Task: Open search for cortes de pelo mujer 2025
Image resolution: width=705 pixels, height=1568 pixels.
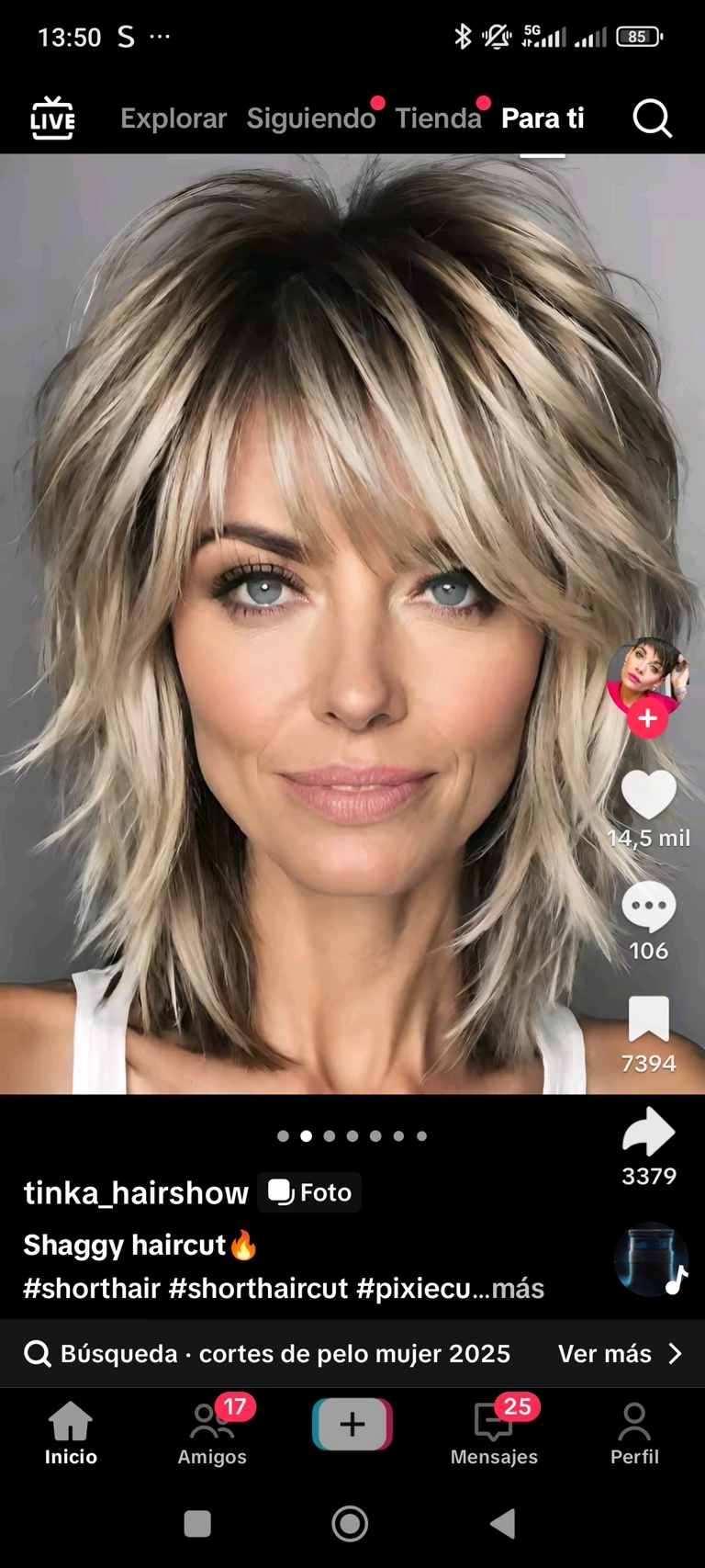Action: point(285,1354)
